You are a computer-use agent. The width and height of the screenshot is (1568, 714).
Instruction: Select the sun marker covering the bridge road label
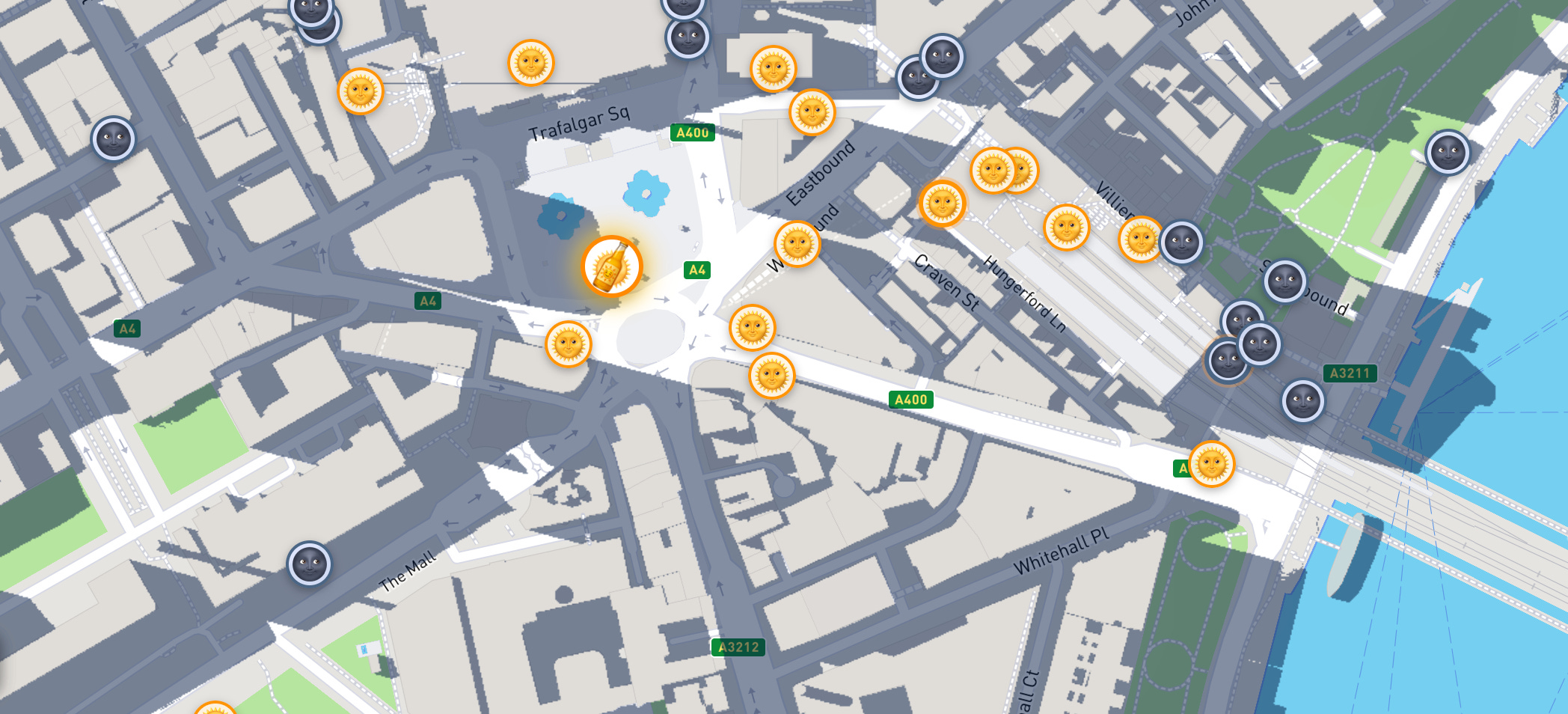(x=1211, y=464)
